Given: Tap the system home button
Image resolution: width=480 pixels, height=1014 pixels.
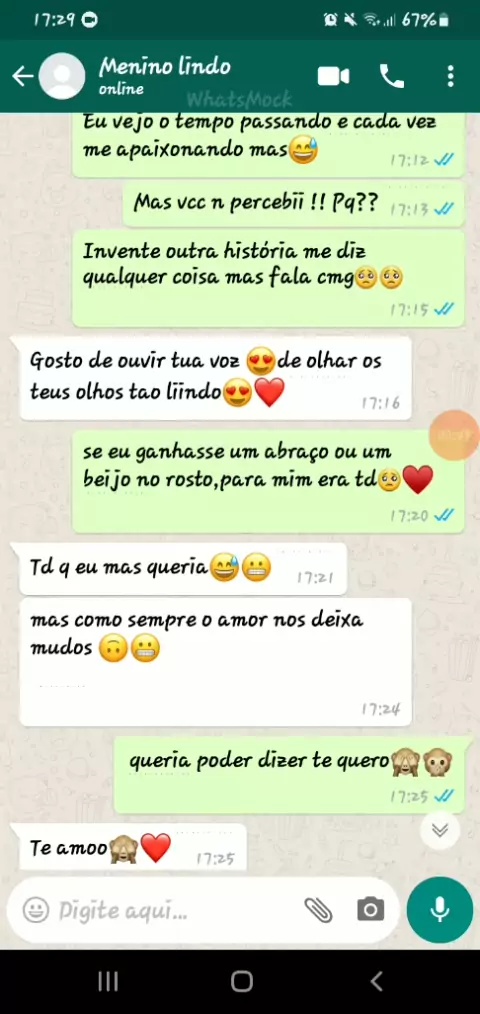Looking at the screenshot, I should click(x=241, y=982).
